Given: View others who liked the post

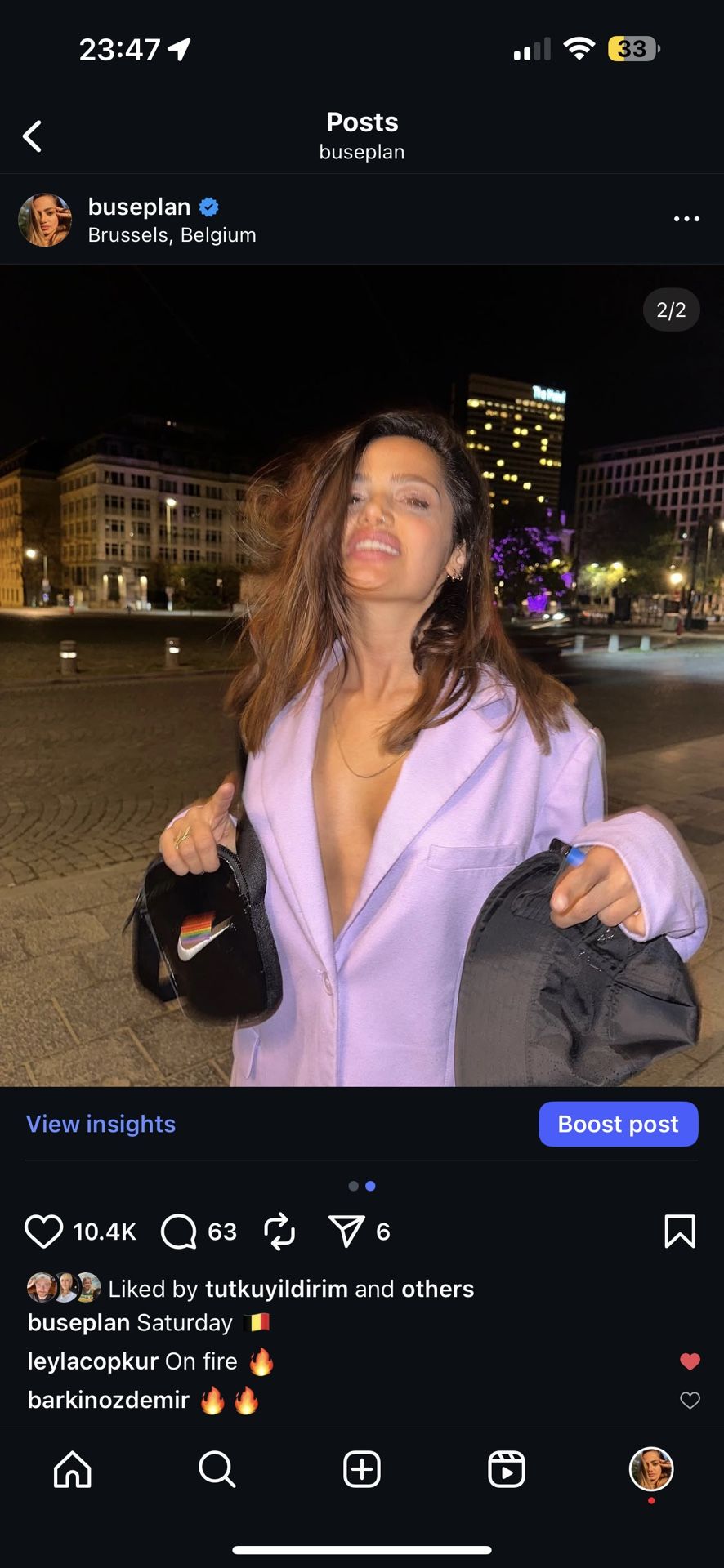Looking at the screenshot, I should tap(438, 1289).
